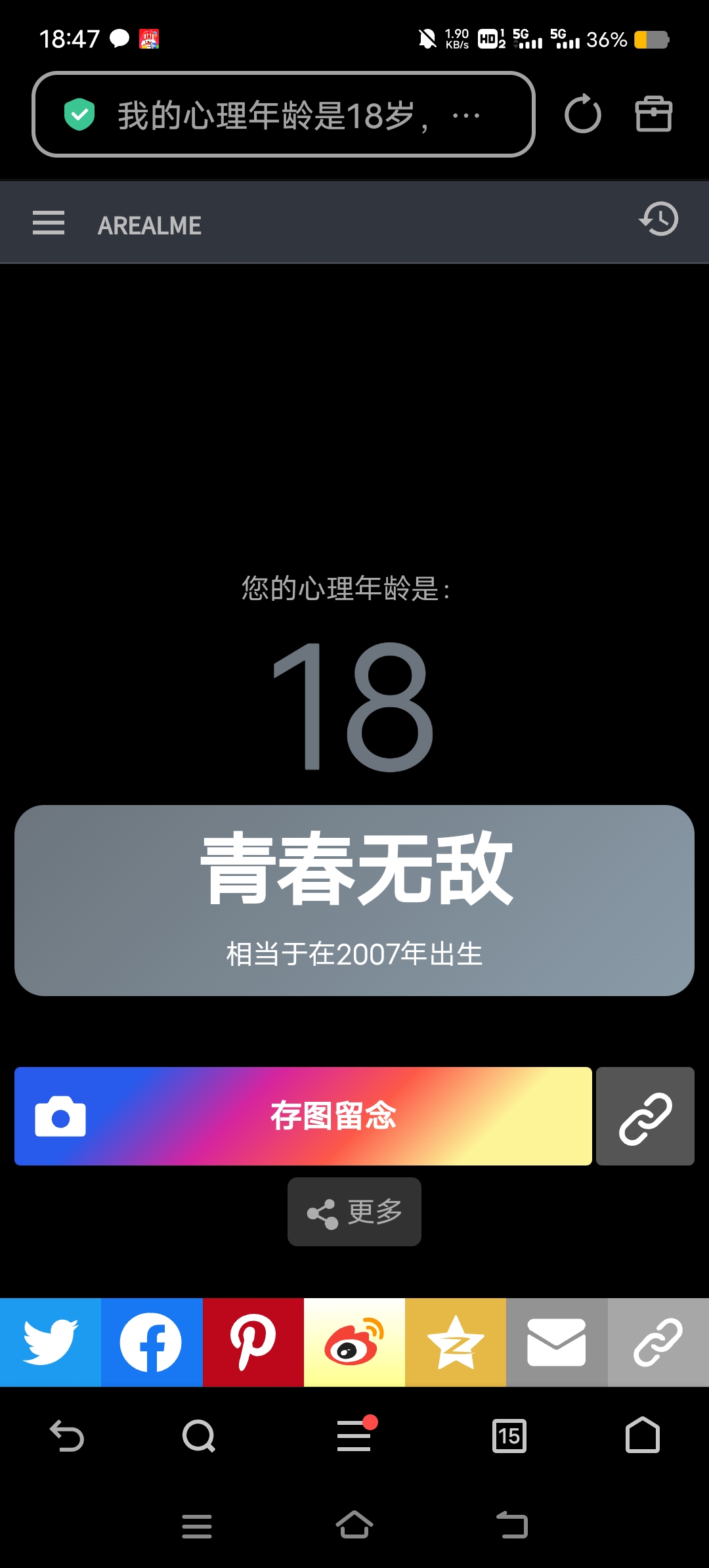Viewport: 709px width, 1568px height.
Task: View test history clock icon
Action: click(x=658, y=219)
